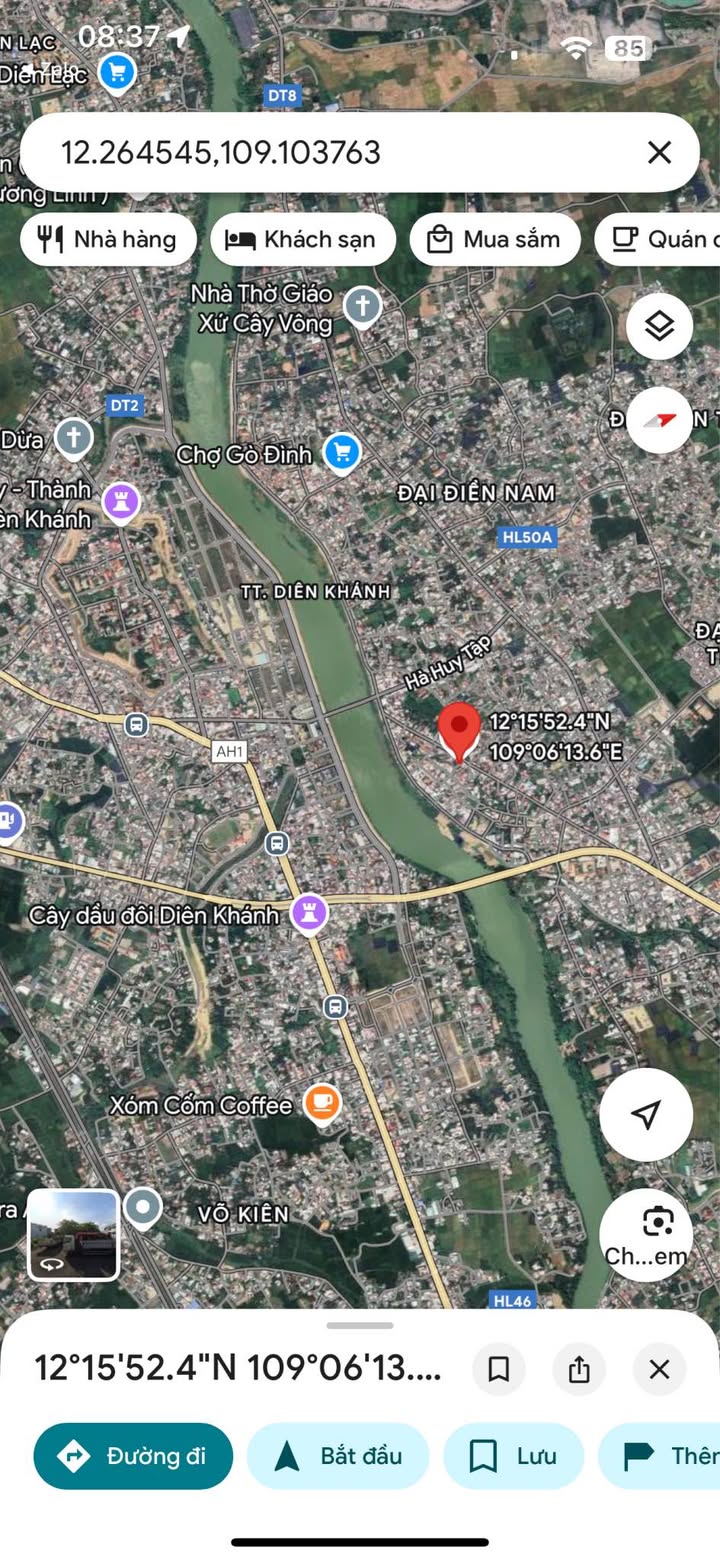Select the Nhà hàng filter chip

pyautogui.click(x=108, y=239)
